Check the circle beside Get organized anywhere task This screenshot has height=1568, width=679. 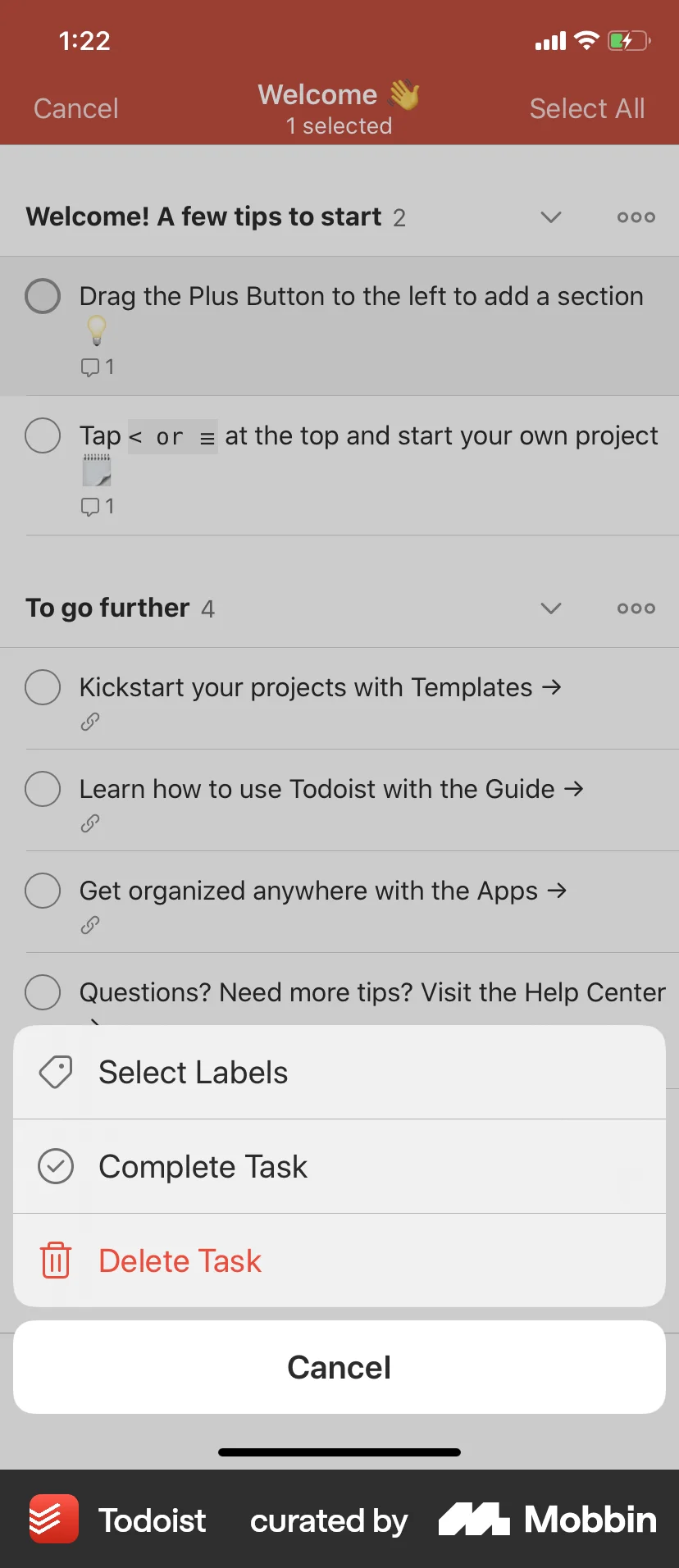click(43, 891)
